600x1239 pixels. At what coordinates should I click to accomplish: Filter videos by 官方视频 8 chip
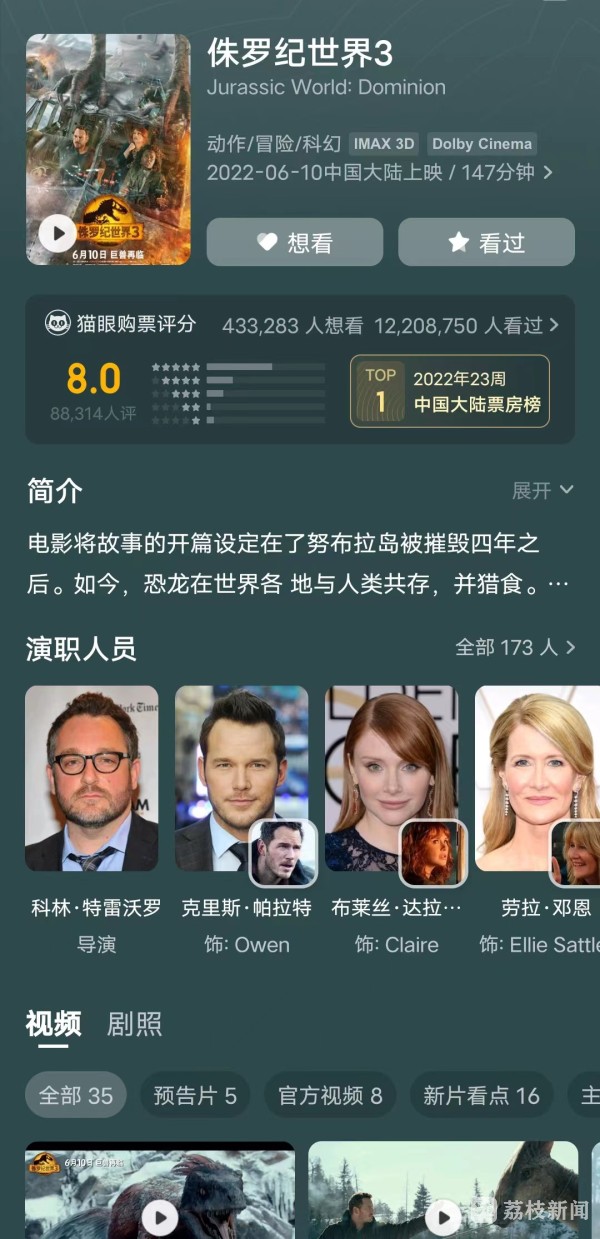(x=330, y=1095)
